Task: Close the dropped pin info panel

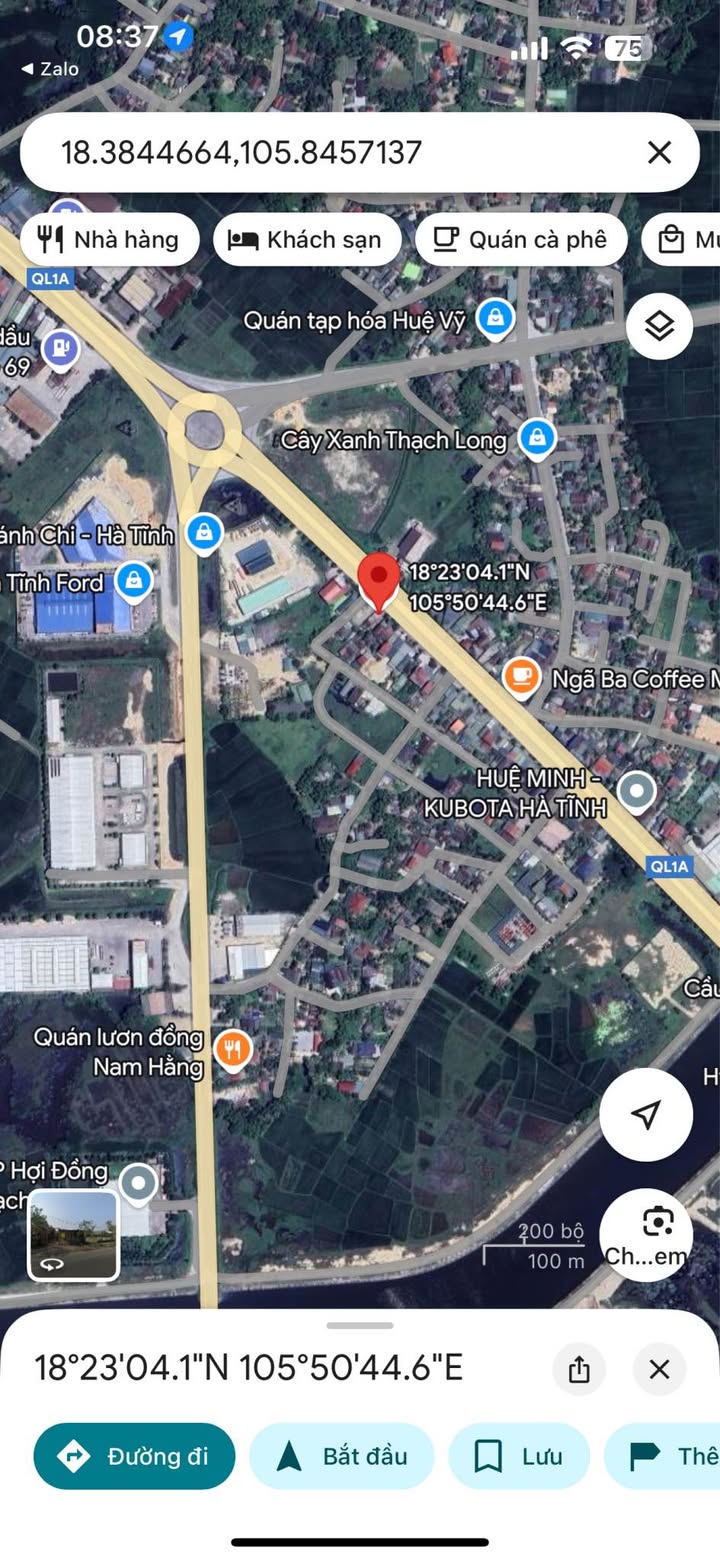Action: tap(659, 1369)
